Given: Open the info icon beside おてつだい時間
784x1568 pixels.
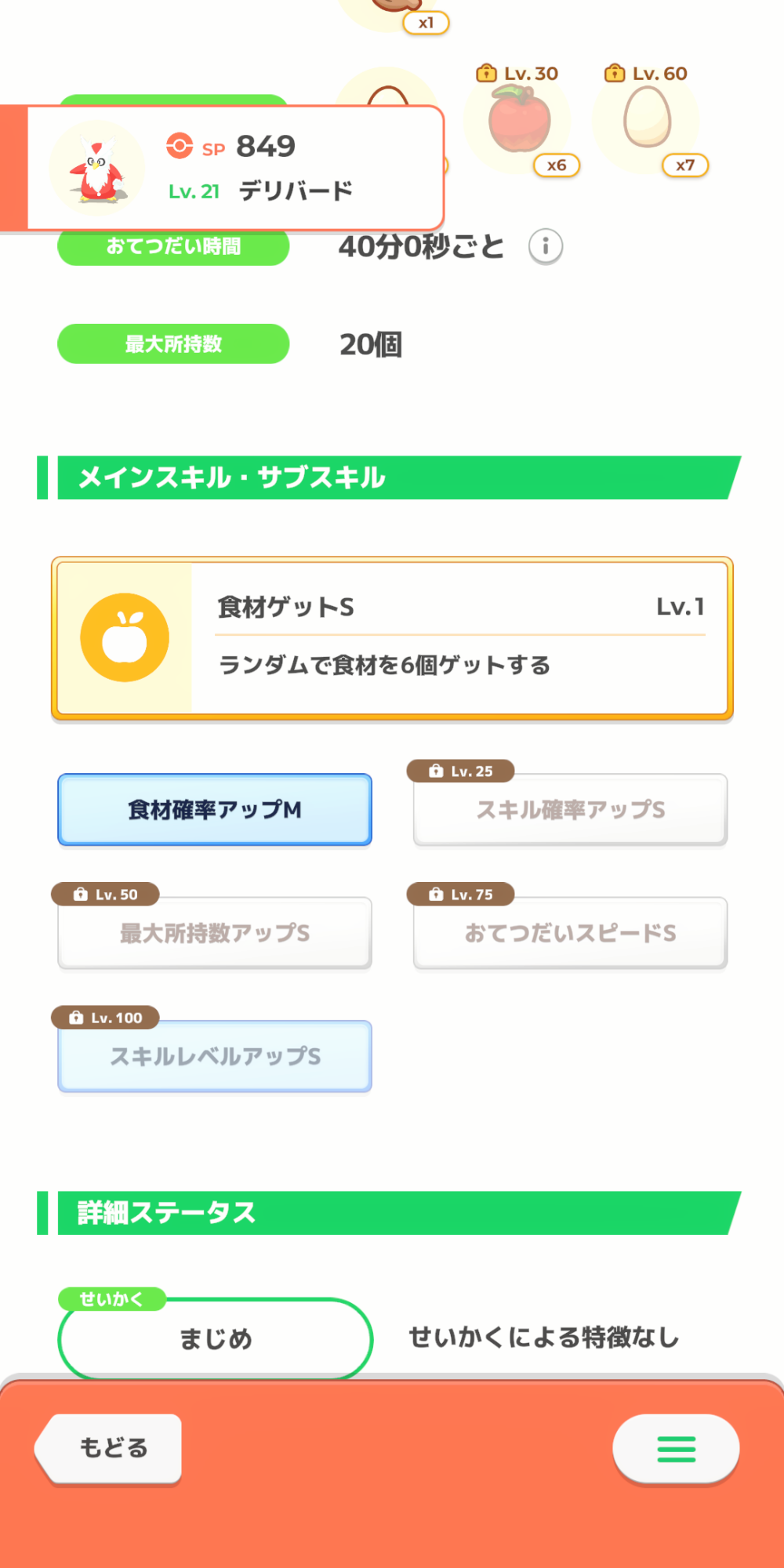Looking at the screenshot, I should 546,246.
